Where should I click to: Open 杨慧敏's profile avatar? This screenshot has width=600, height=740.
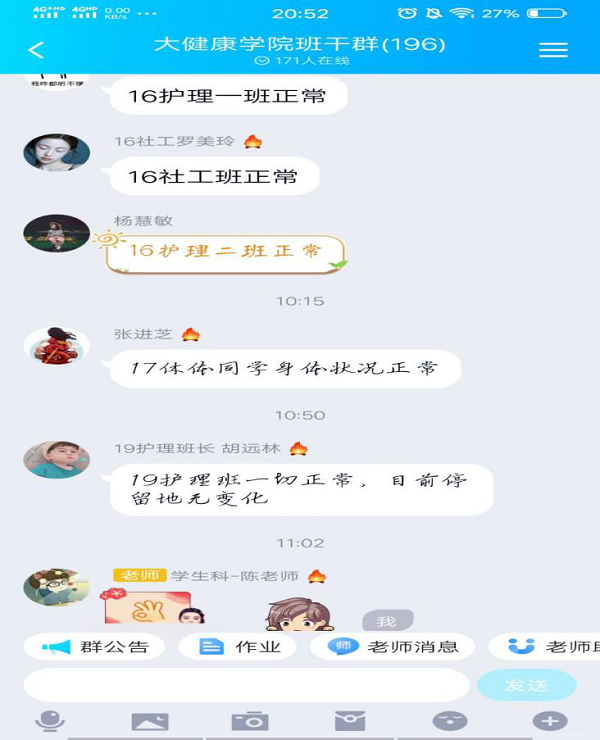(57, 233)
